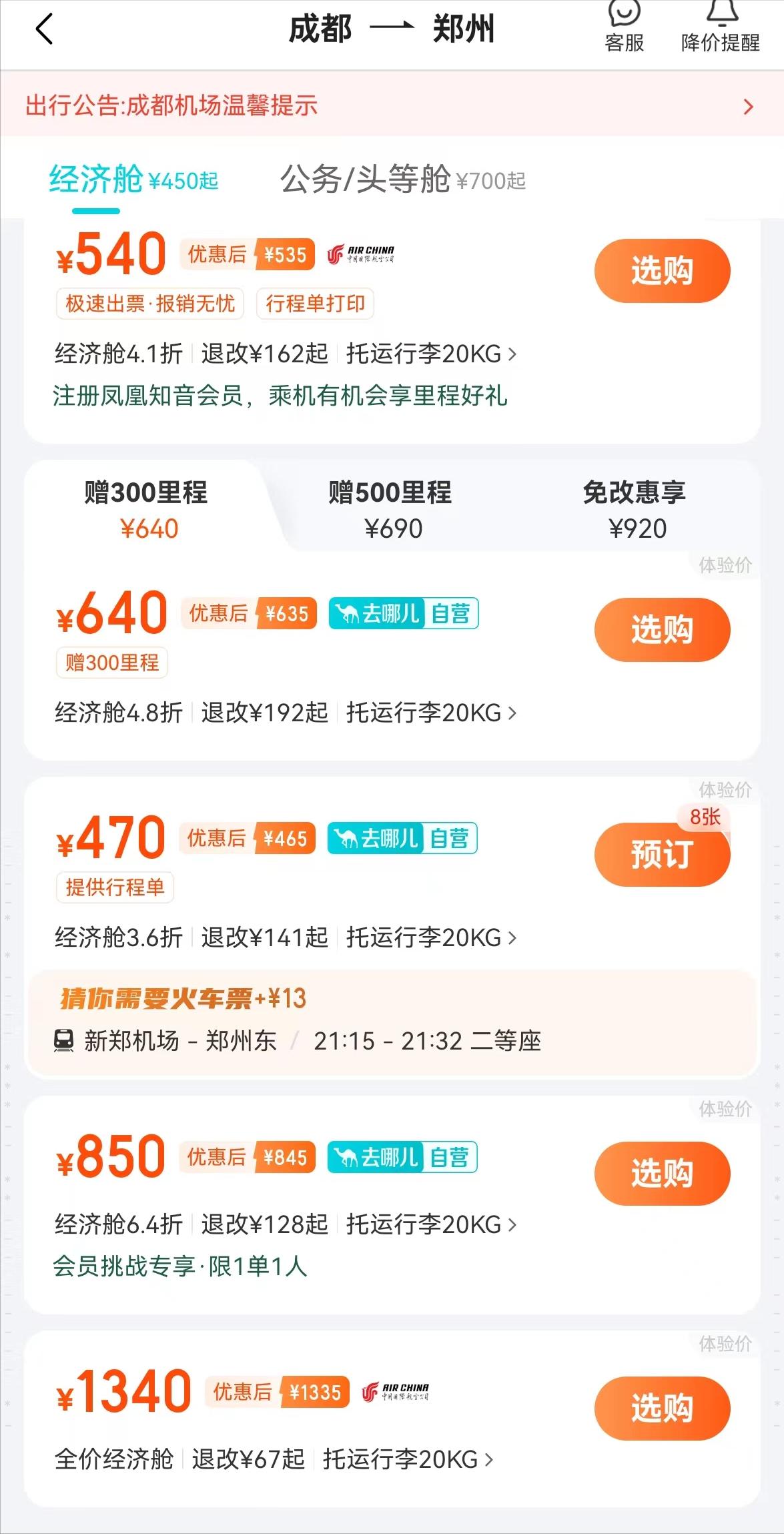The image size is (784, 1534).
Task: Expand baggage details for the ¥540 fare
Action: (514, 354)
